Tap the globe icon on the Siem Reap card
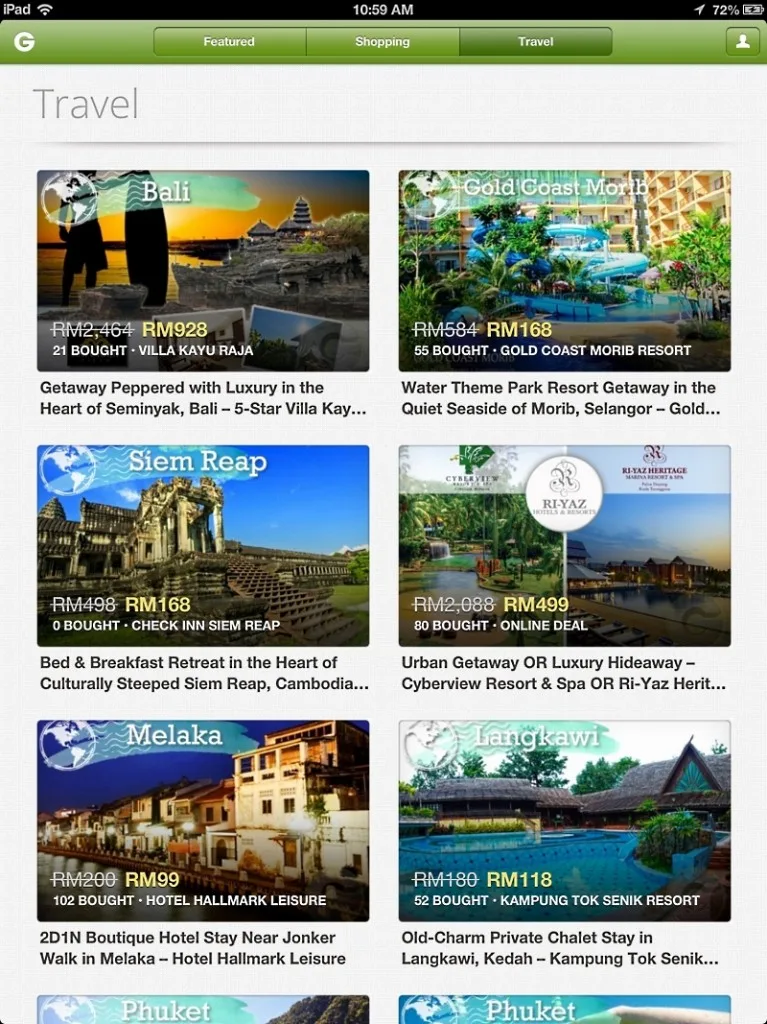 tap(66, 467)
